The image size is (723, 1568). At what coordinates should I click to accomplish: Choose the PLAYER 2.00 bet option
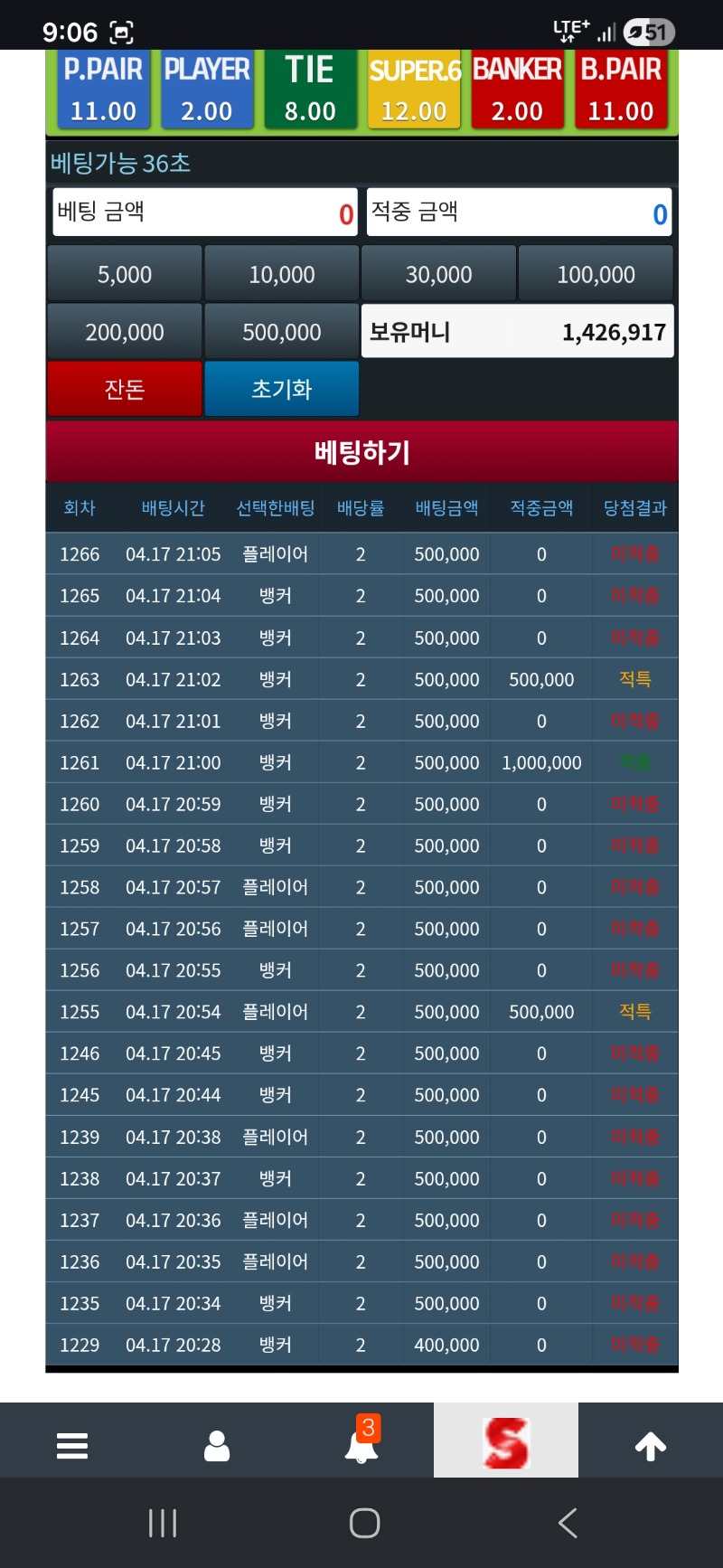[x=207, y=90]
